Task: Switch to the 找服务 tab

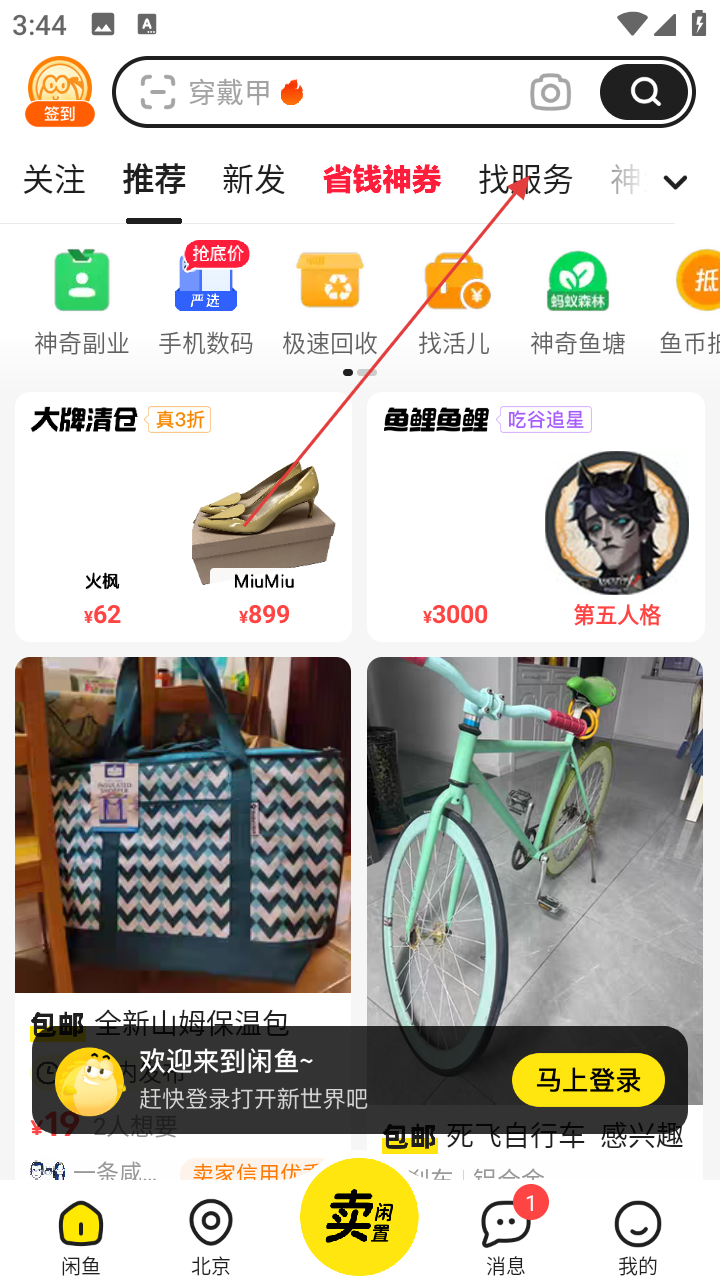Action: click(525, 180)
